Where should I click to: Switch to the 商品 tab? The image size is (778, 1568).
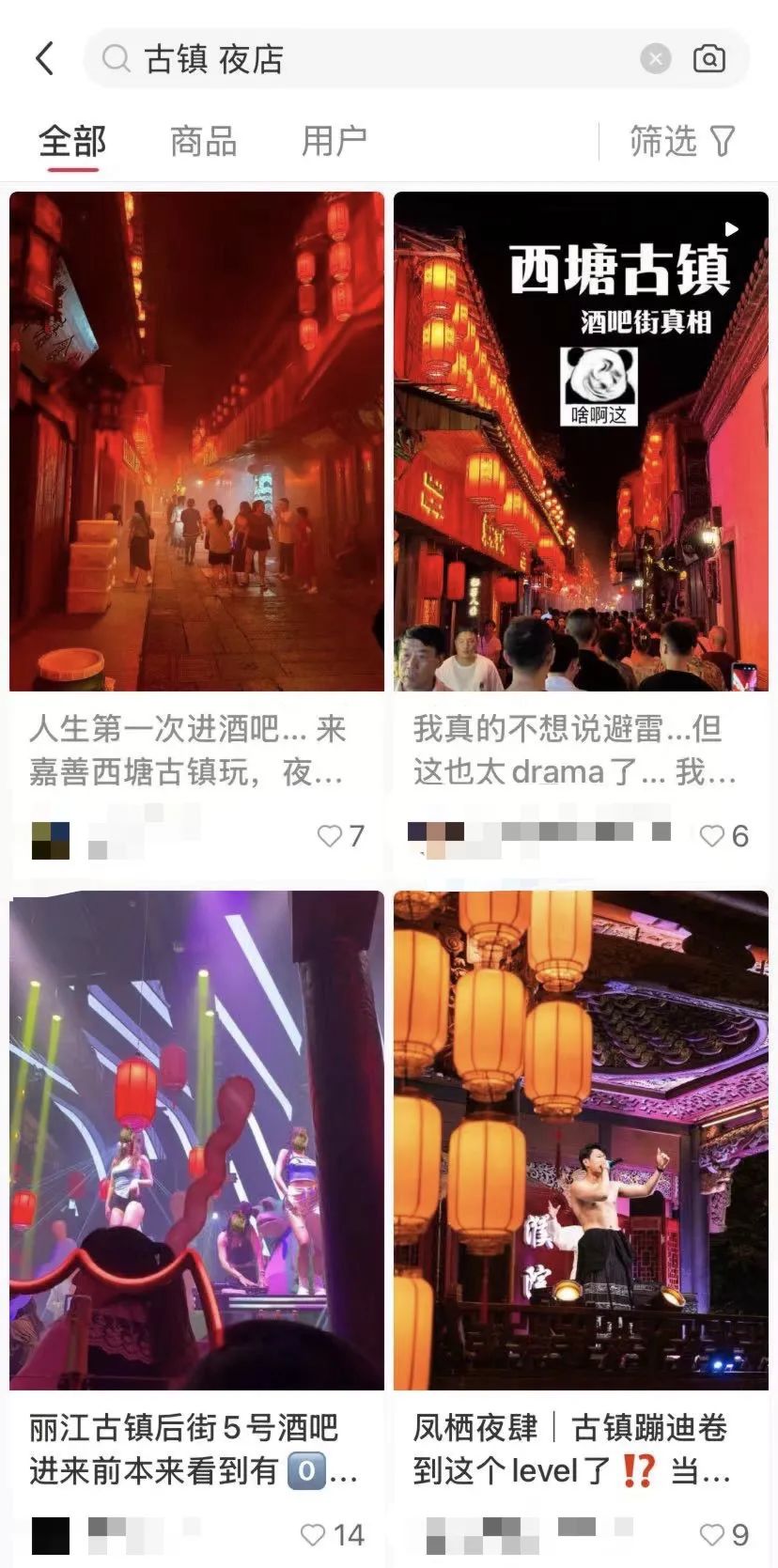click(203, 142)
